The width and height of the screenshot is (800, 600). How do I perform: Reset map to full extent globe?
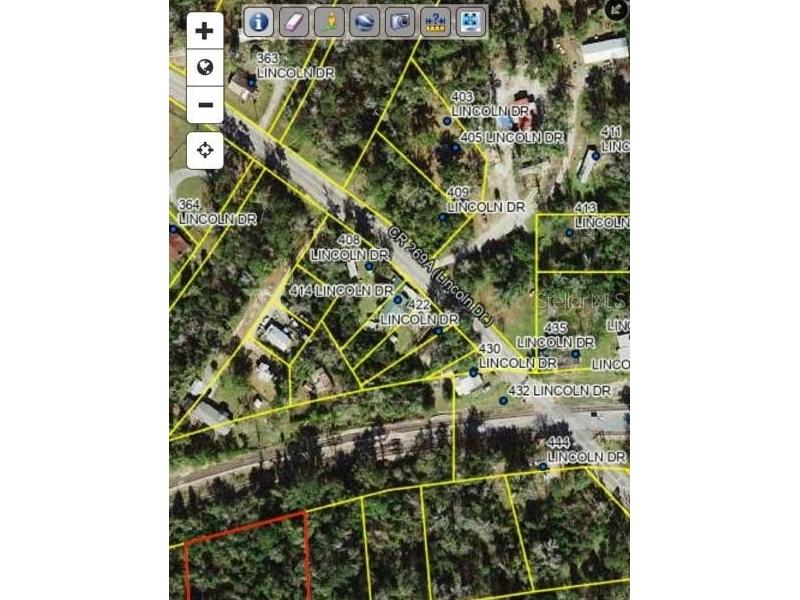[205, 68]
